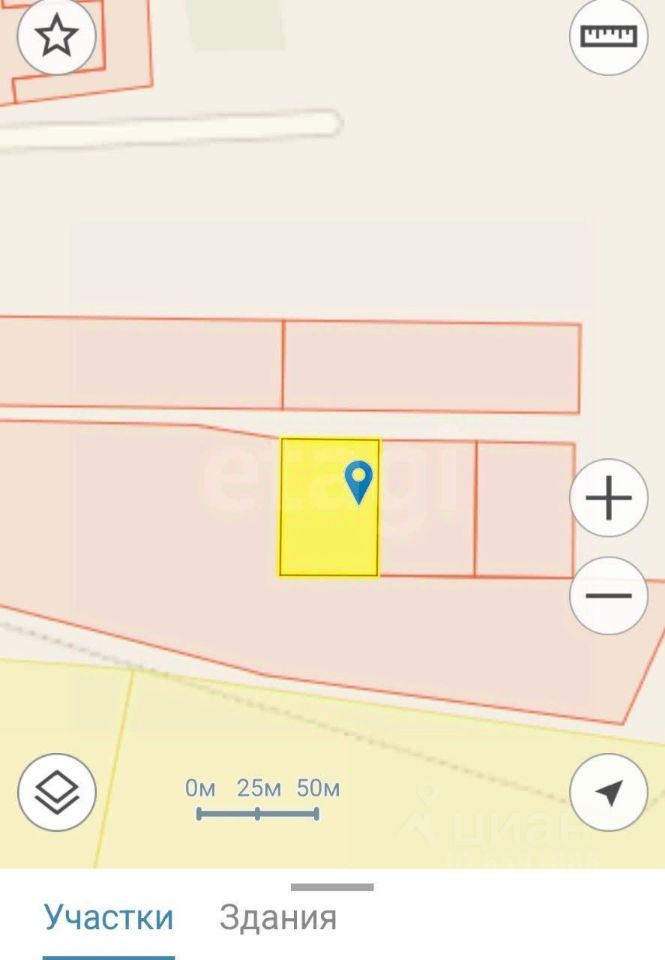Tap the bottom sheet drag handle
Image resolution: width=665 pixels, height=960 pixels.
pyautogui.click(x=332, y=887)
